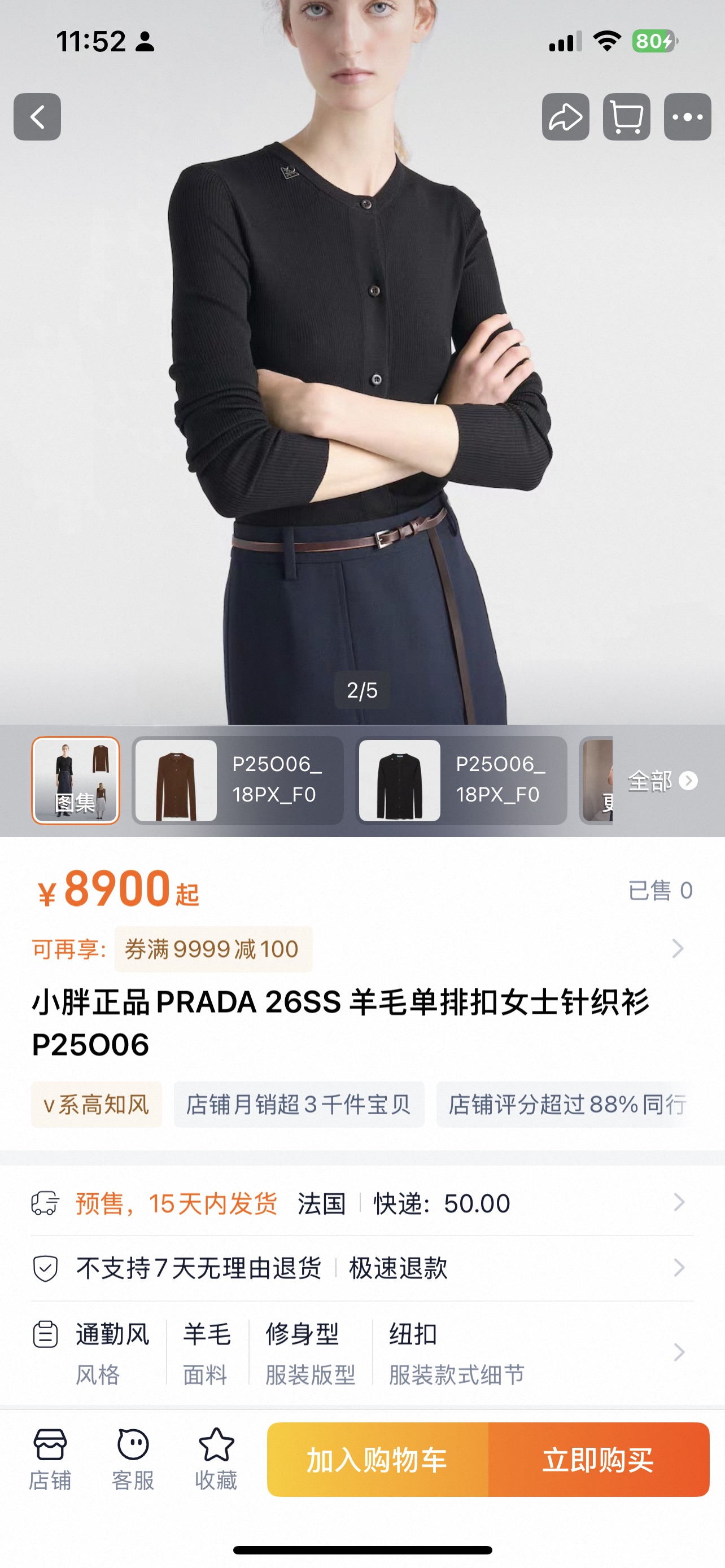Open the 预售 15天内发货 shipping details row
Image resolution: width=725 pixels, height=1568 pixels.
click(x=362, y=1203)
